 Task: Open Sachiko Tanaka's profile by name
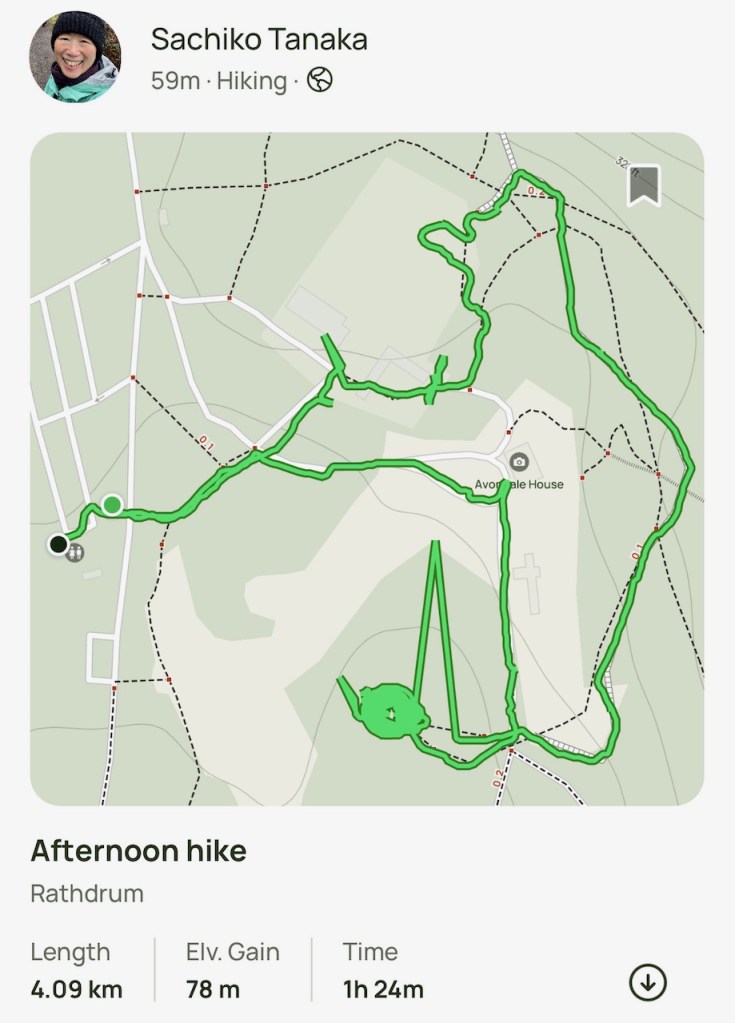pos(259,40)
